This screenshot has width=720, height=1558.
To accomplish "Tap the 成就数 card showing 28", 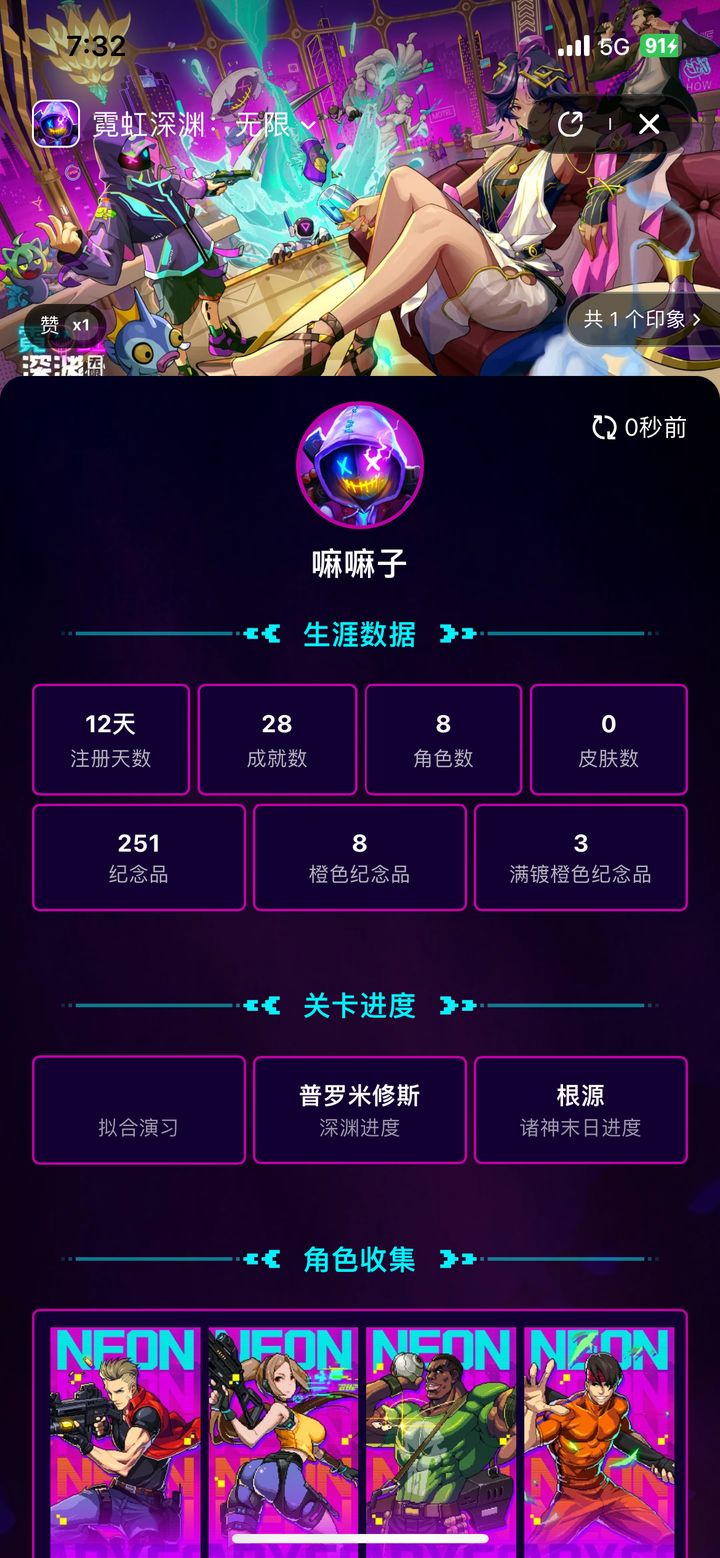I will click(276, 740).
